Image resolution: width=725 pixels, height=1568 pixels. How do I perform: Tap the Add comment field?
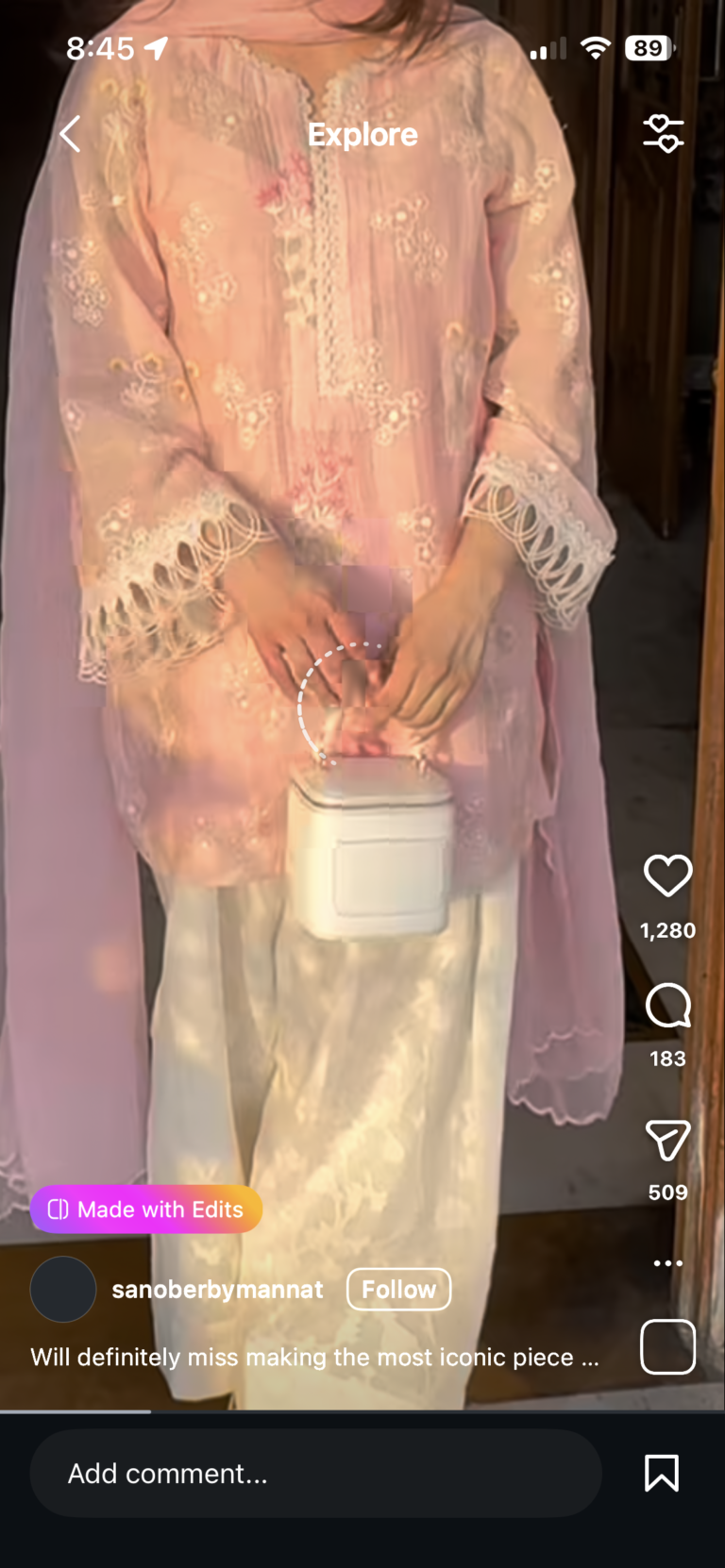(x=315, y=1474)
